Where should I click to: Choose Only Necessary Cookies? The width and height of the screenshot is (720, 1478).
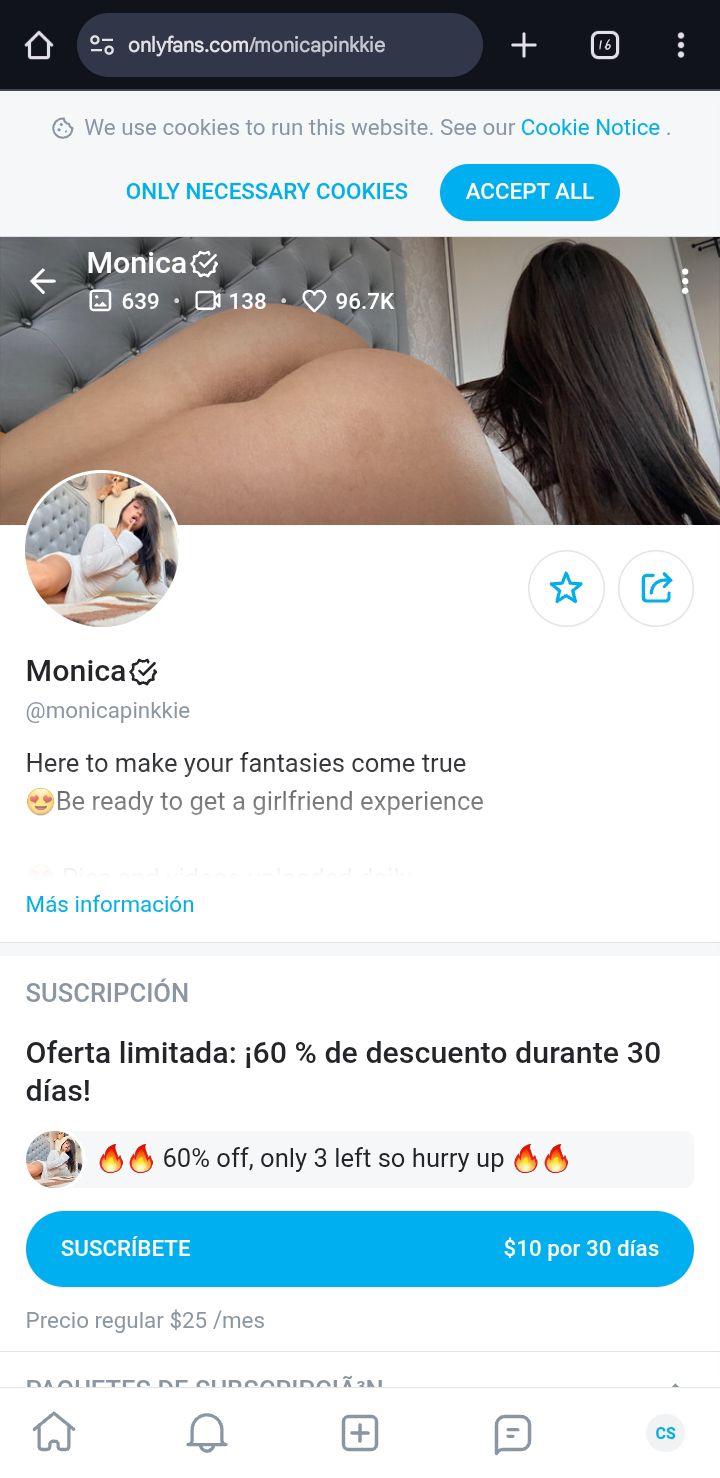267,192
